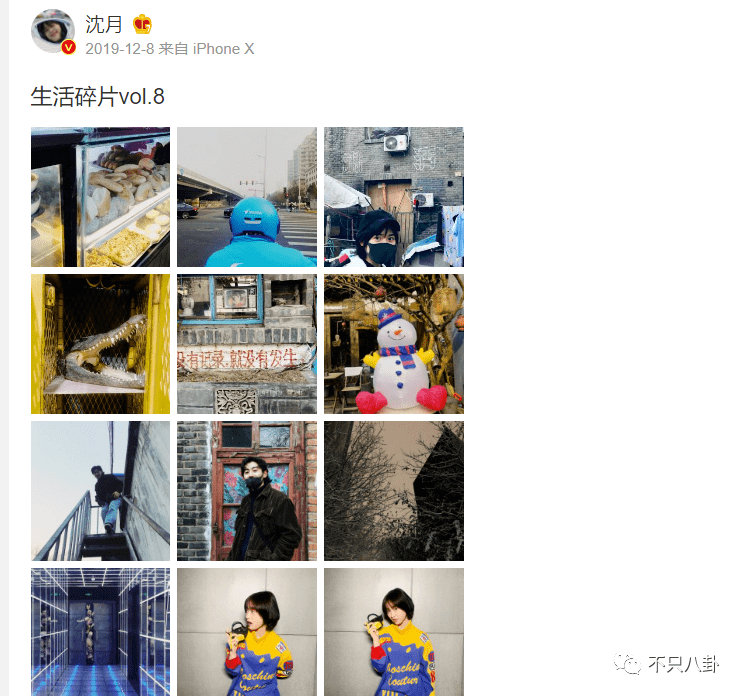Open the middle yellow sweater portrait
This screenshot has height=696, width=743.
(x=247, y=632)
